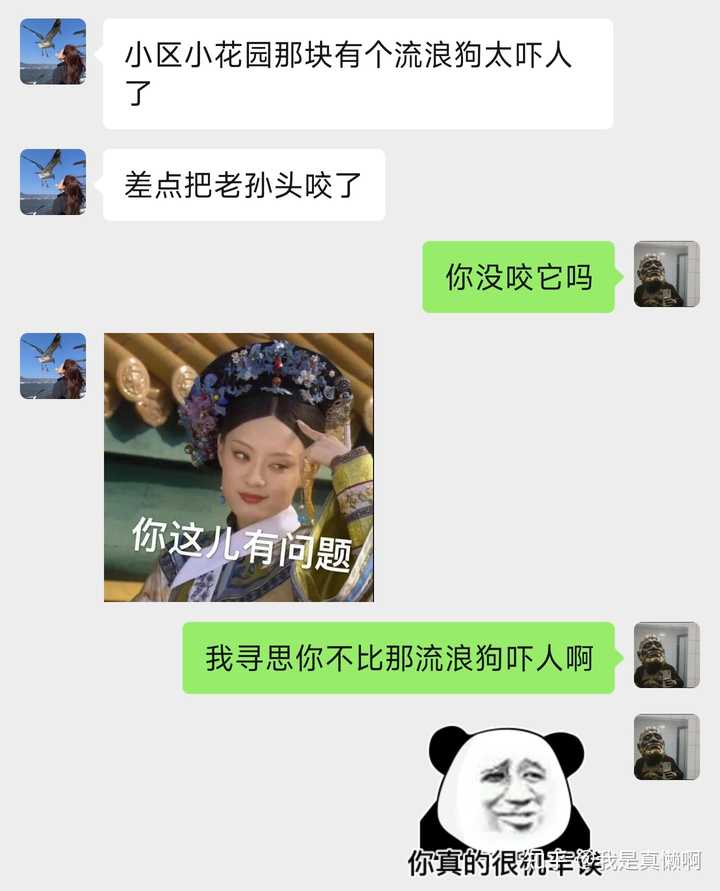
Task: Open my avatar beside 你没咬它吗
Action: click(x=666, y=274)
